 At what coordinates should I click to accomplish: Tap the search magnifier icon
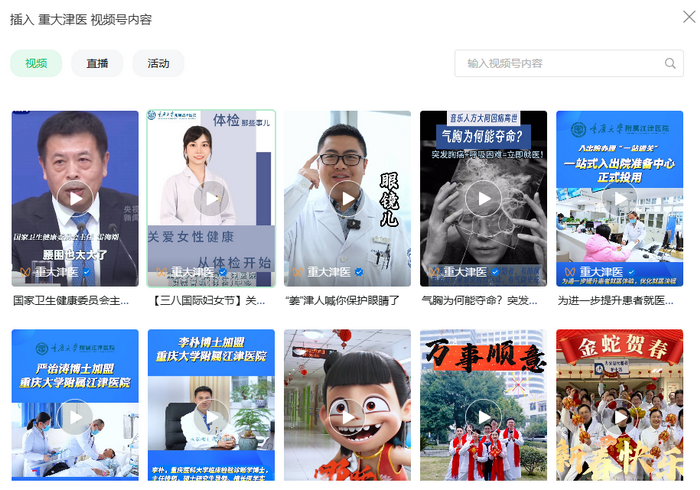(x=671, y=64)
